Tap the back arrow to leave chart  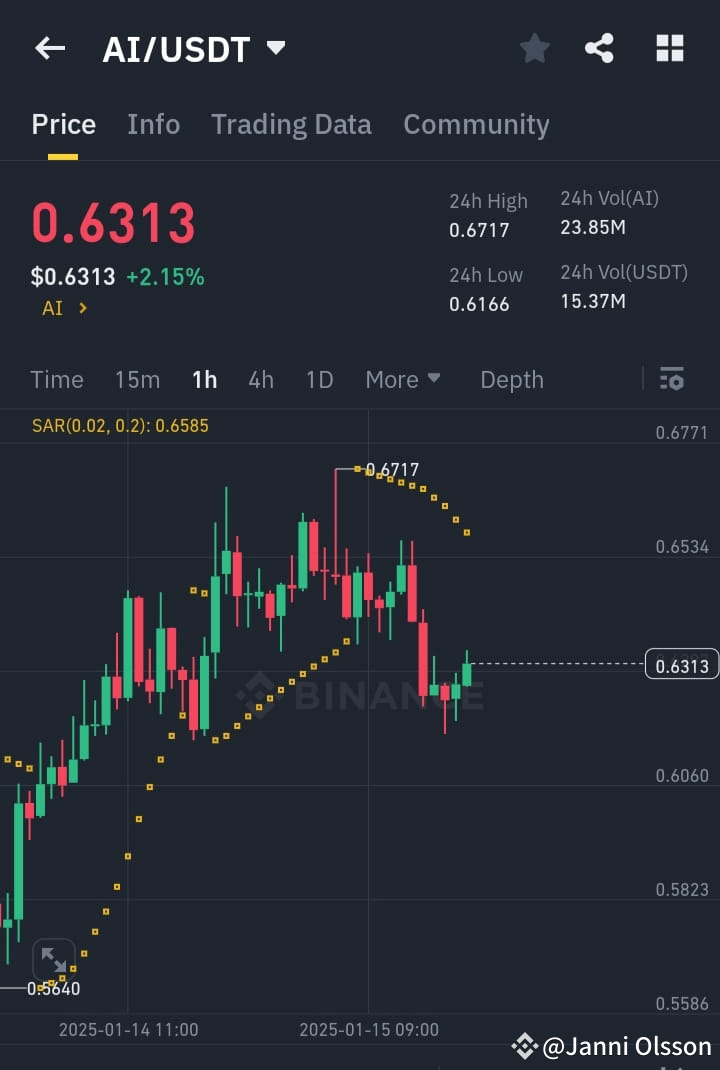tap(49, 48)
